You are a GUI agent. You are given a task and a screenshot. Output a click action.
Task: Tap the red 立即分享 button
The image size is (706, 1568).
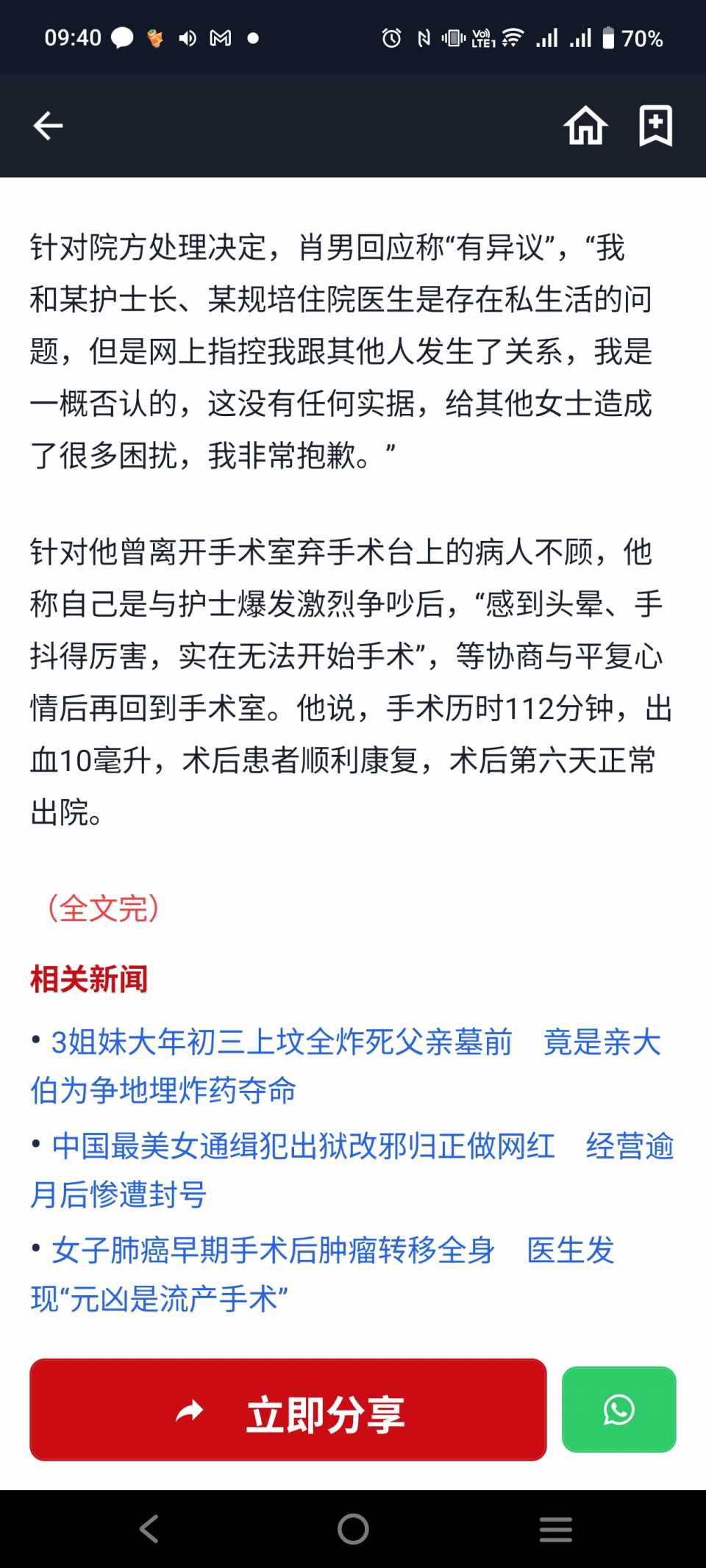click(x=288, y=1409)
